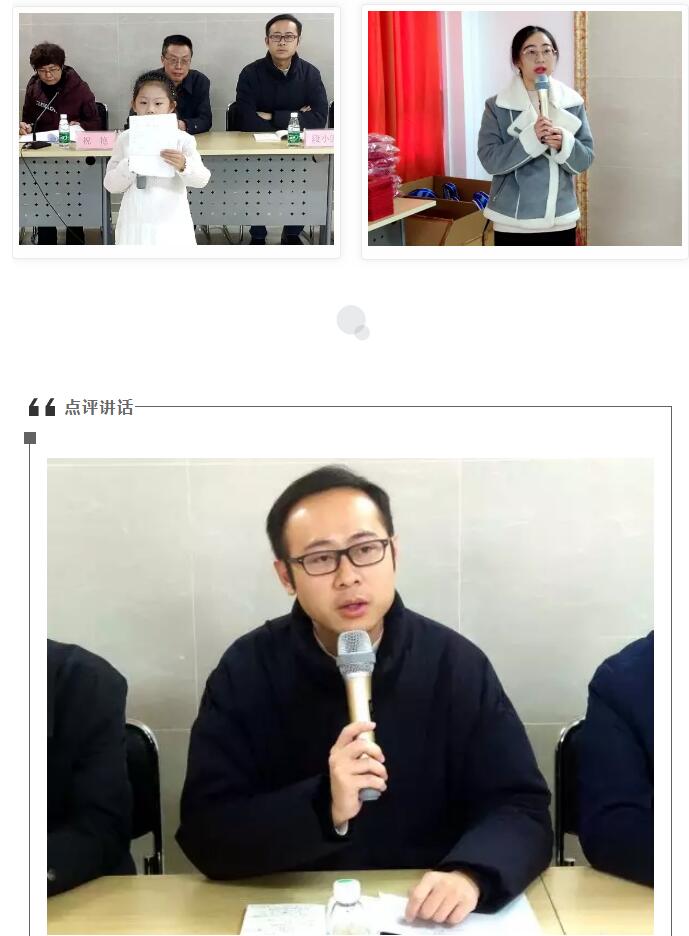
Task: View the large photo under 点评讲话
Action: [350, 695]
